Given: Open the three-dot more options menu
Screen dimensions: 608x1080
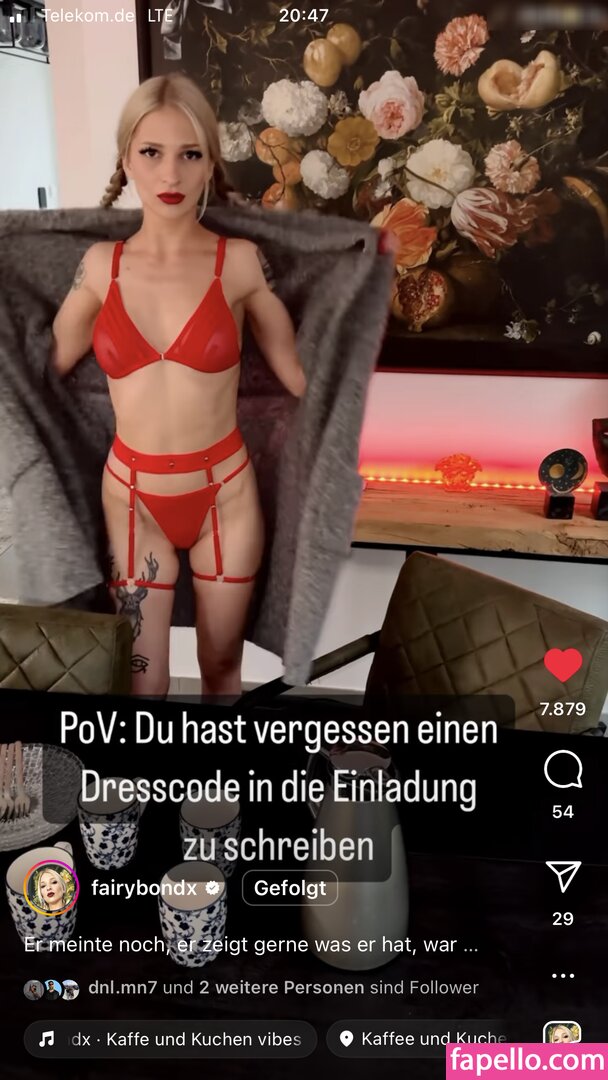Looking at the screenshot, I should [563, 975].
